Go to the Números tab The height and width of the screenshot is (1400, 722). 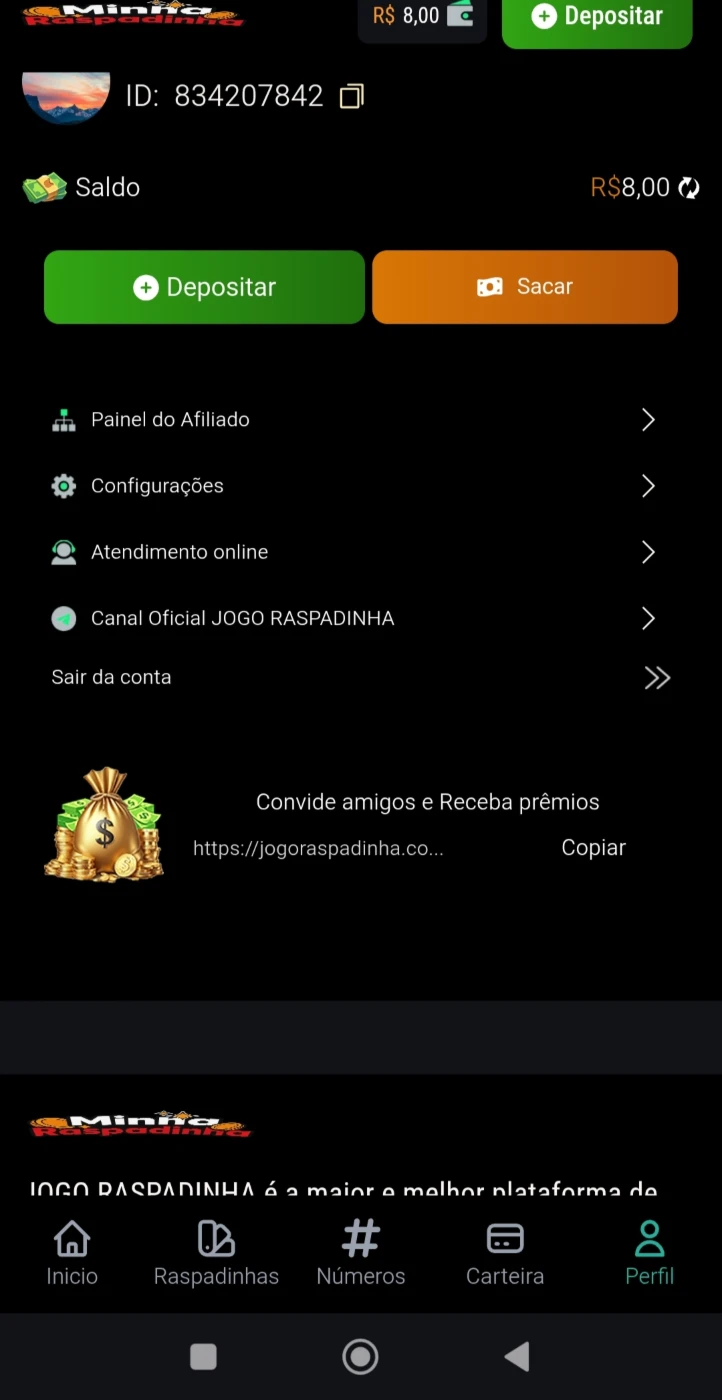361,1252
